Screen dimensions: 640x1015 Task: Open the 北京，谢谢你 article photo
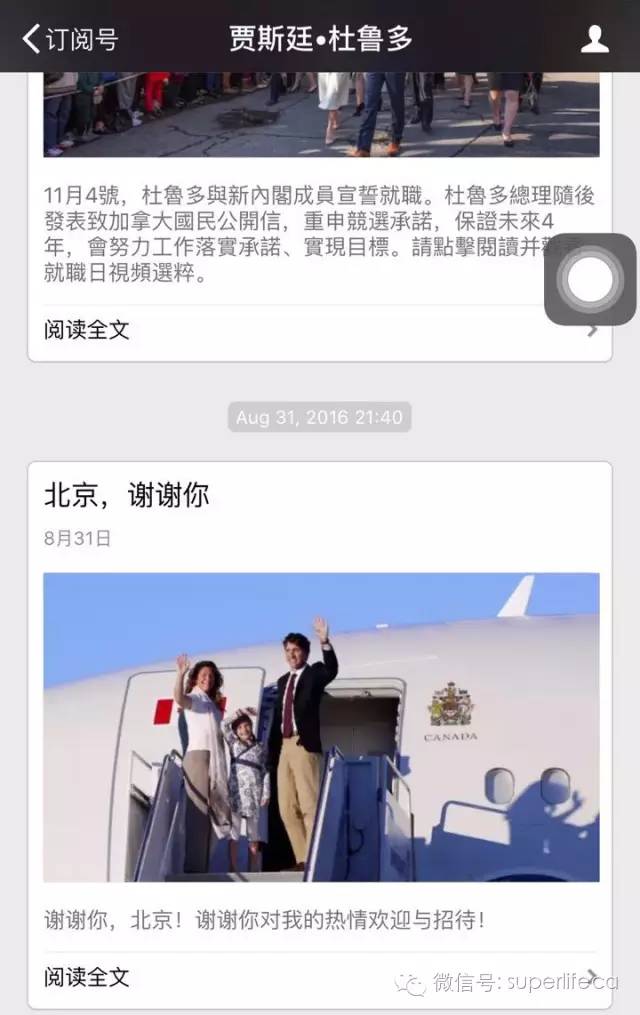click(321, 726)
